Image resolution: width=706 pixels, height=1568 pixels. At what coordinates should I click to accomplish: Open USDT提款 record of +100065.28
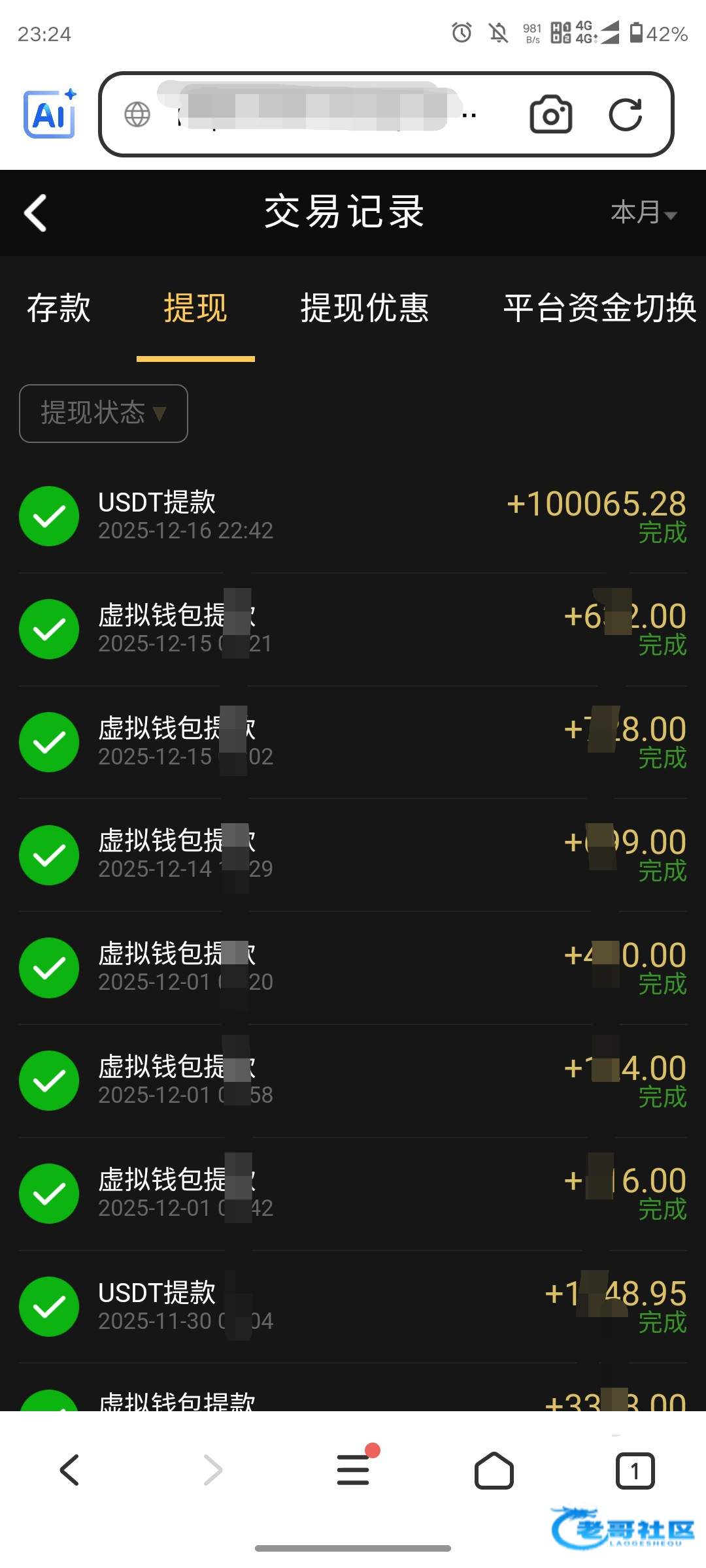click(353, 516)
